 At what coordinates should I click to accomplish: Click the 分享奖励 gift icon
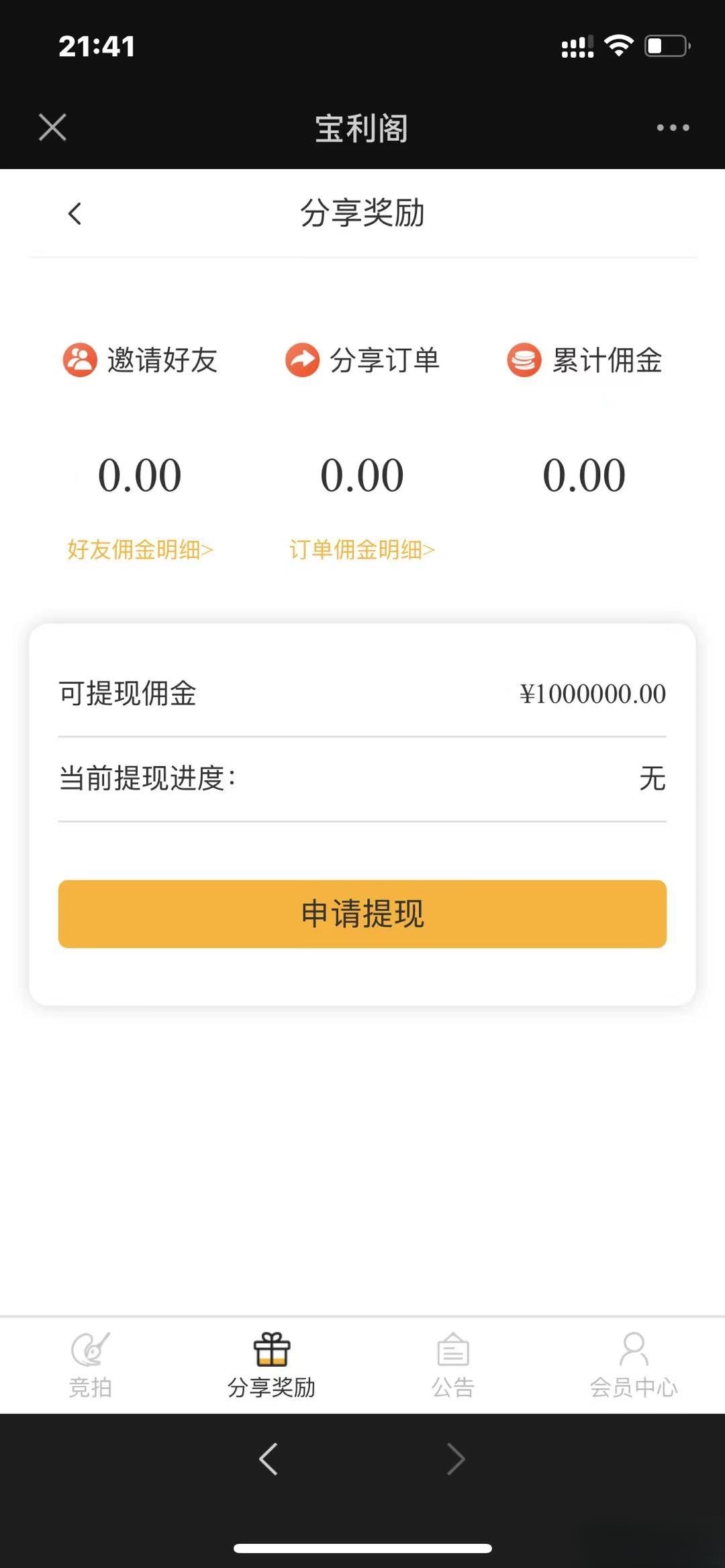point(271,1349)
